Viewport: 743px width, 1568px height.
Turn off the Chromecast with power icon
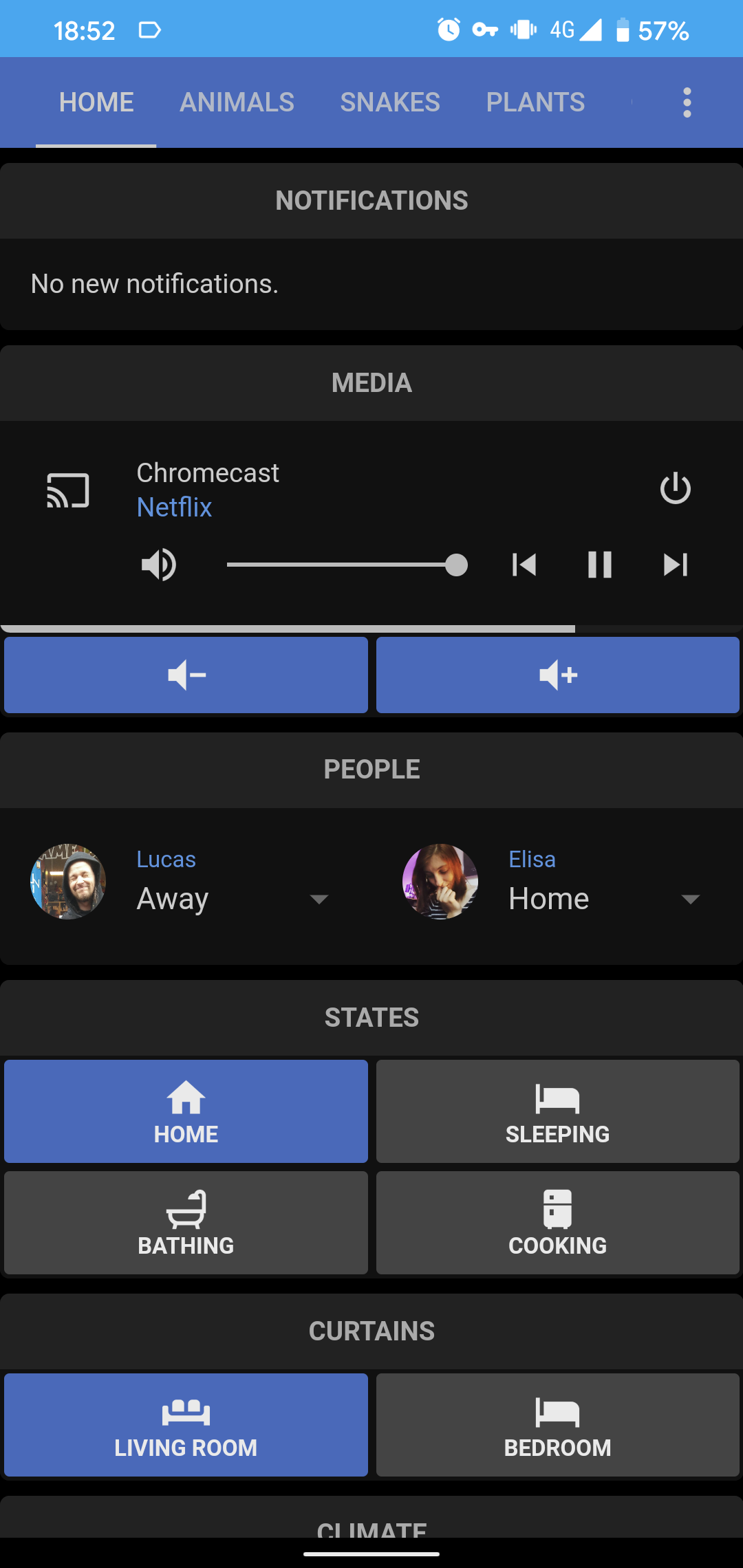pos(675,489)
